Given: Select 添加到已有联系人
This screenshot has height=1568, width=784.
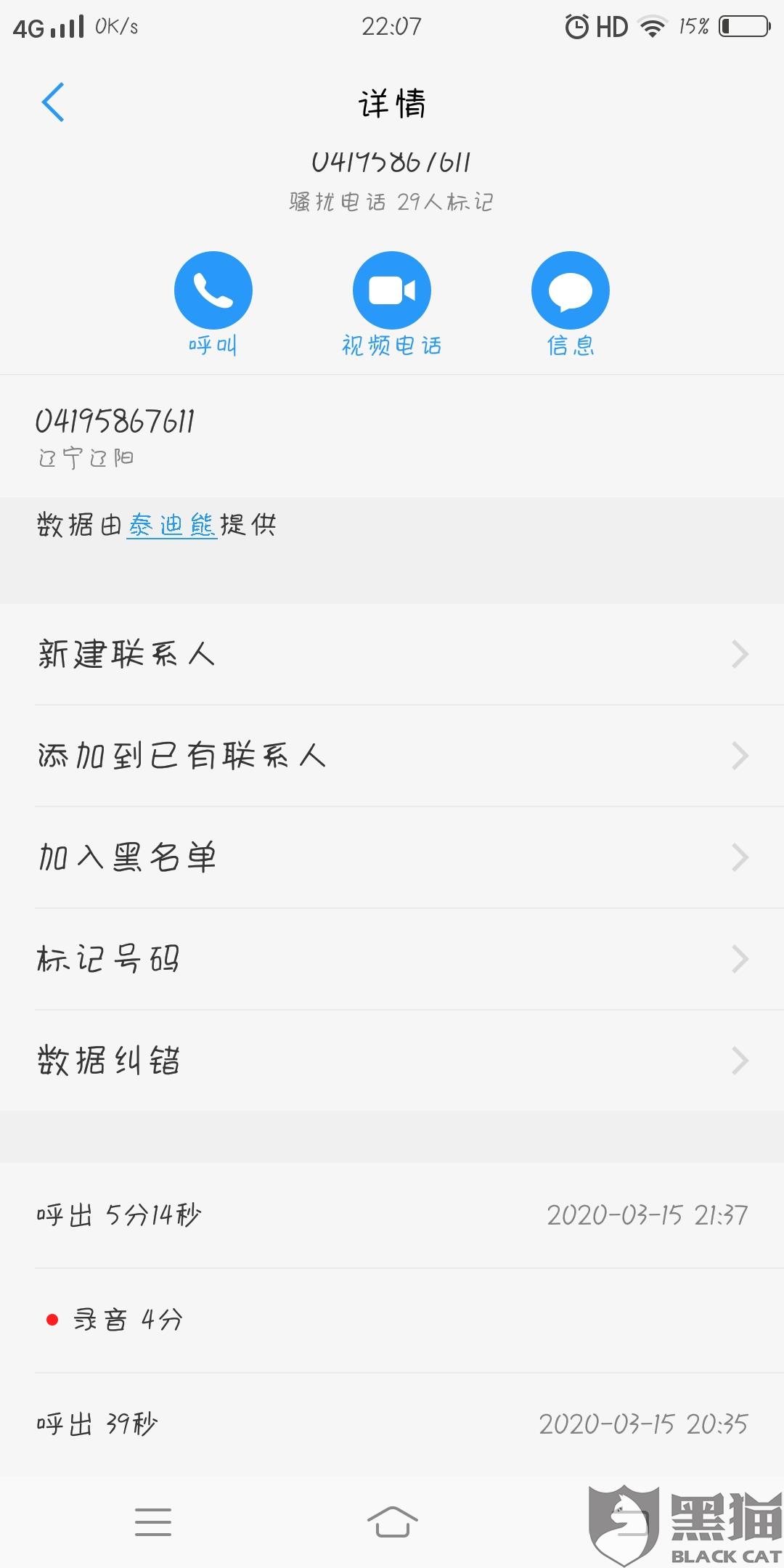Looking at the screenshot, I should (392, 756).
